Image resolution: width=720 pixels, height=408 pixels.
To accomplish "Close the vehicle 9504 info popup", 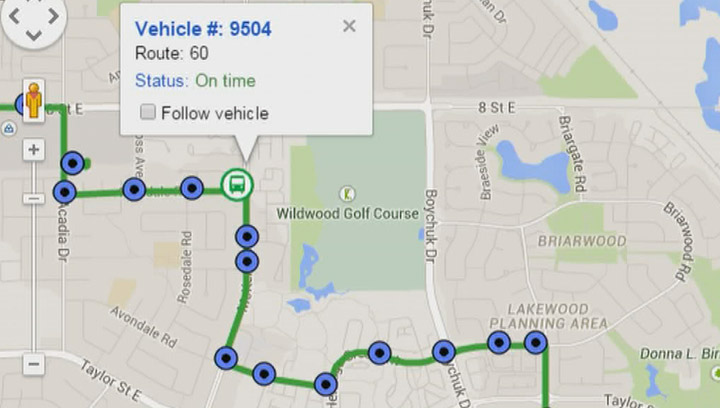I will 349,26.
